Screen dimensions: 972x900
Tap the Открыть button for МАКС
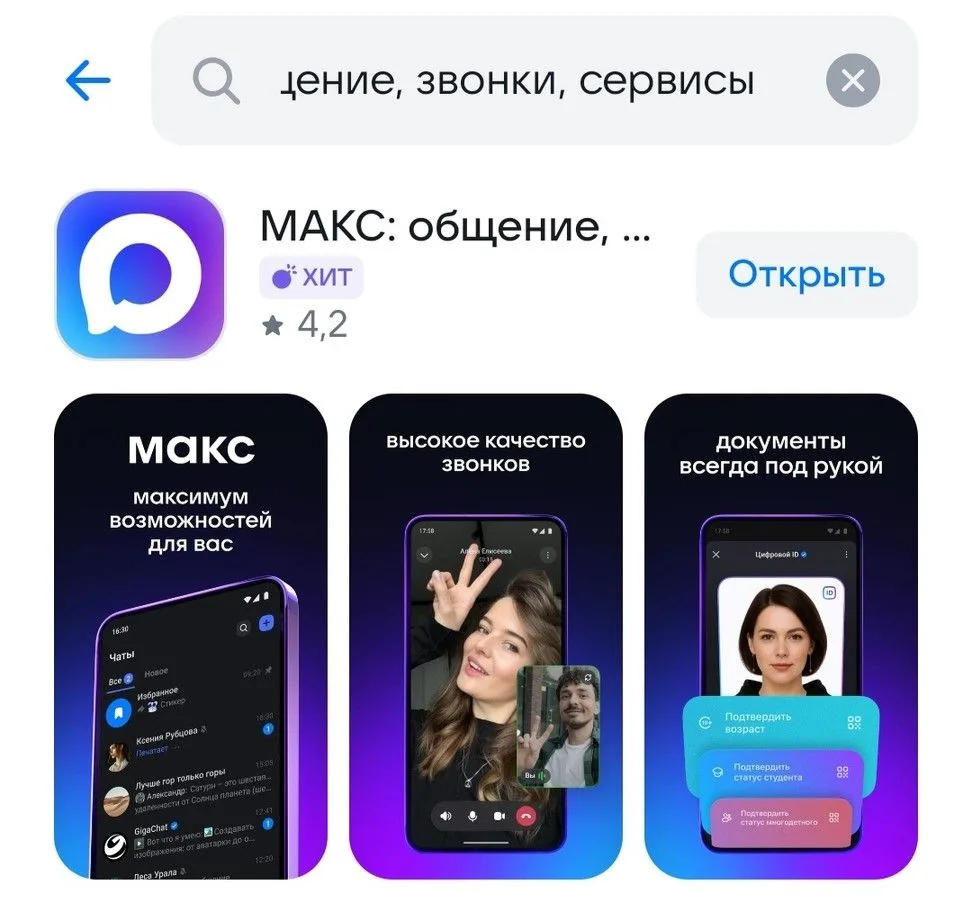tap(806, 274)
